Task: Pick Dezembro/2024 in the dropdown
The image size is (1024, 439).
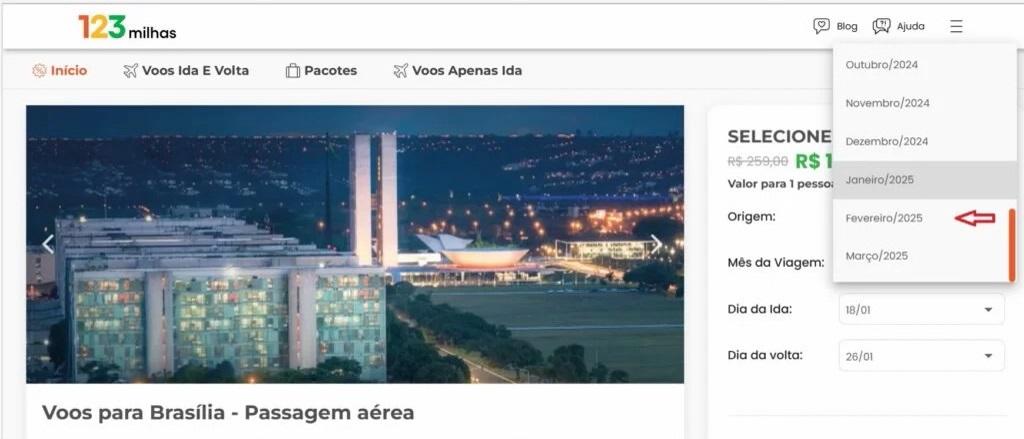Action: 886,141
